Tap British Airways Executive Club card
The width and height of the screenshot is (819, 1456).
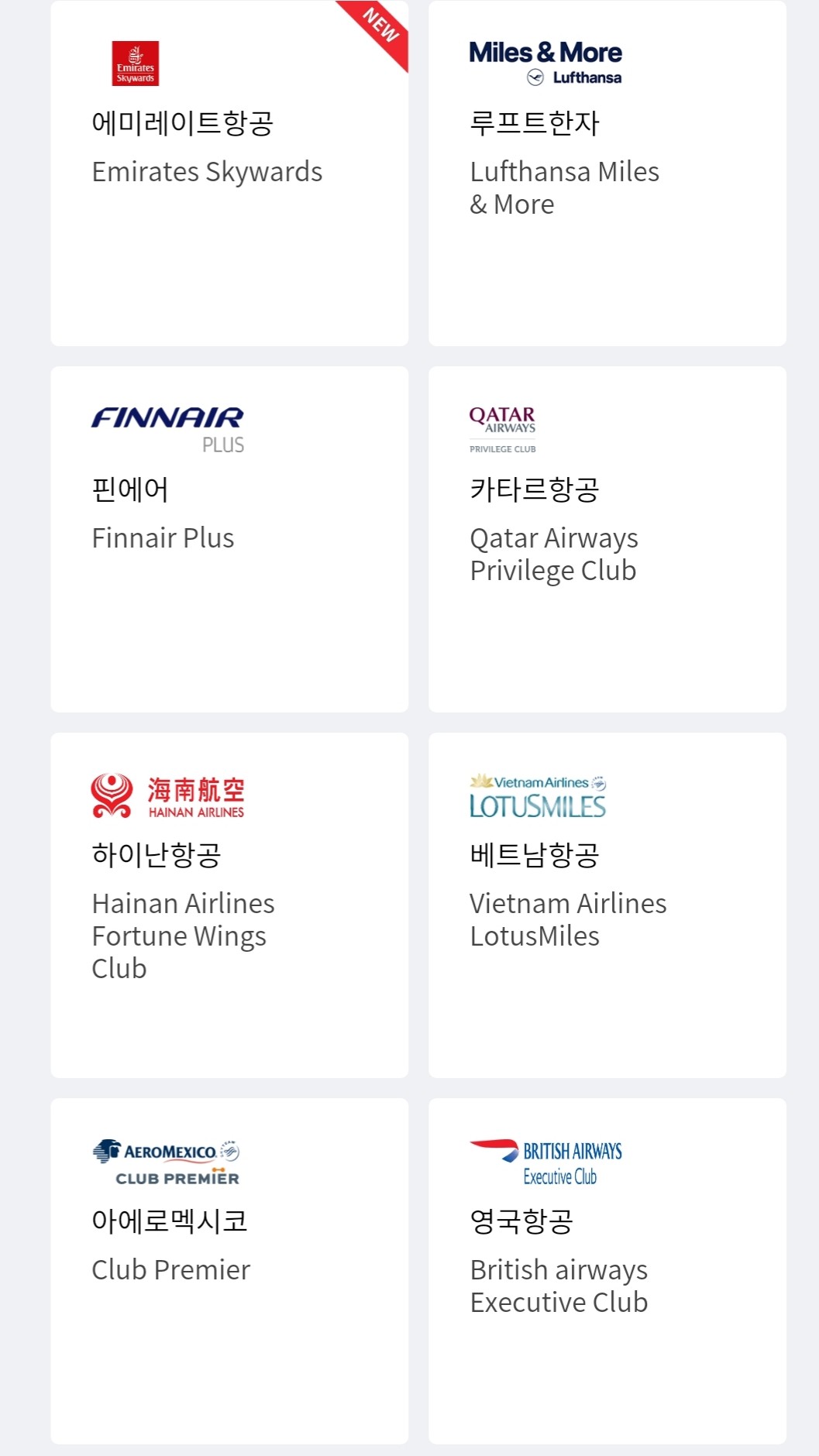(607, 1271)
